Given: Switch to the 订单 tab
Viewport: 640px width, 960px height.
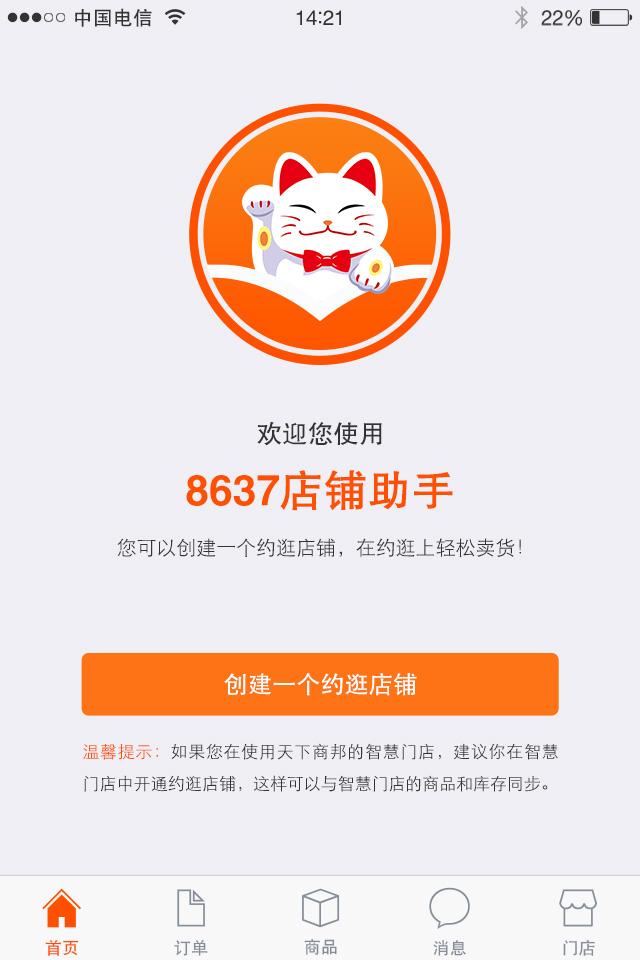Looking at the screenshot, I should [190, 920].
